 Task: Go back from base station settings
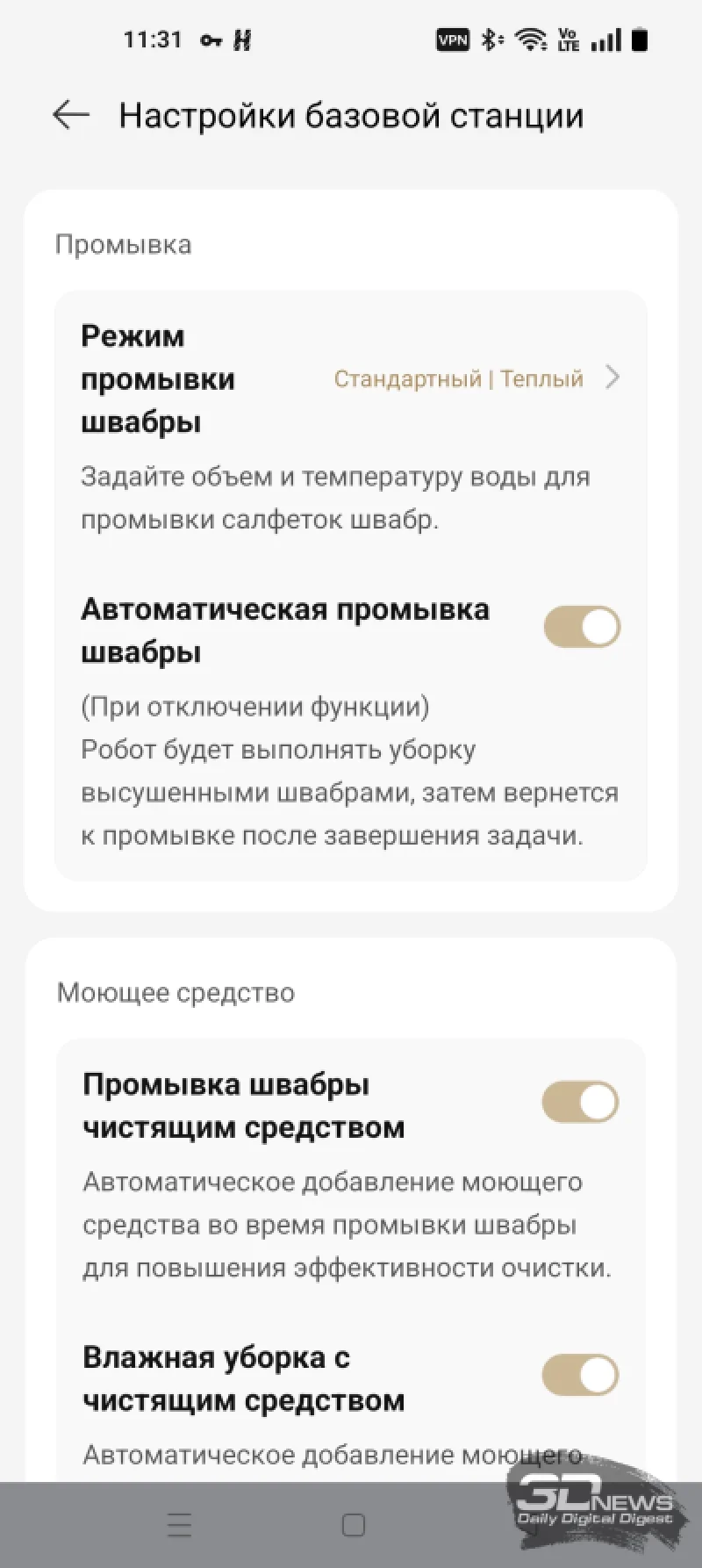(x=71, y=115)
